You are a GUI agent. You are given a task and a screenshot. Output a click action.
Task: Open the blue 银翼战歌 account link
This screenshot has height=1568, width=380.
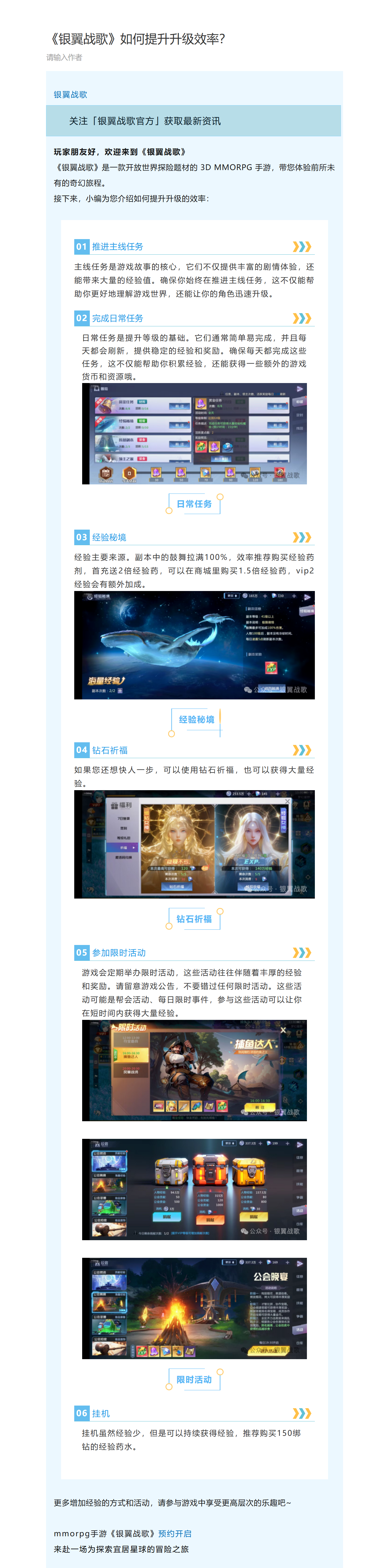(70, 94)
